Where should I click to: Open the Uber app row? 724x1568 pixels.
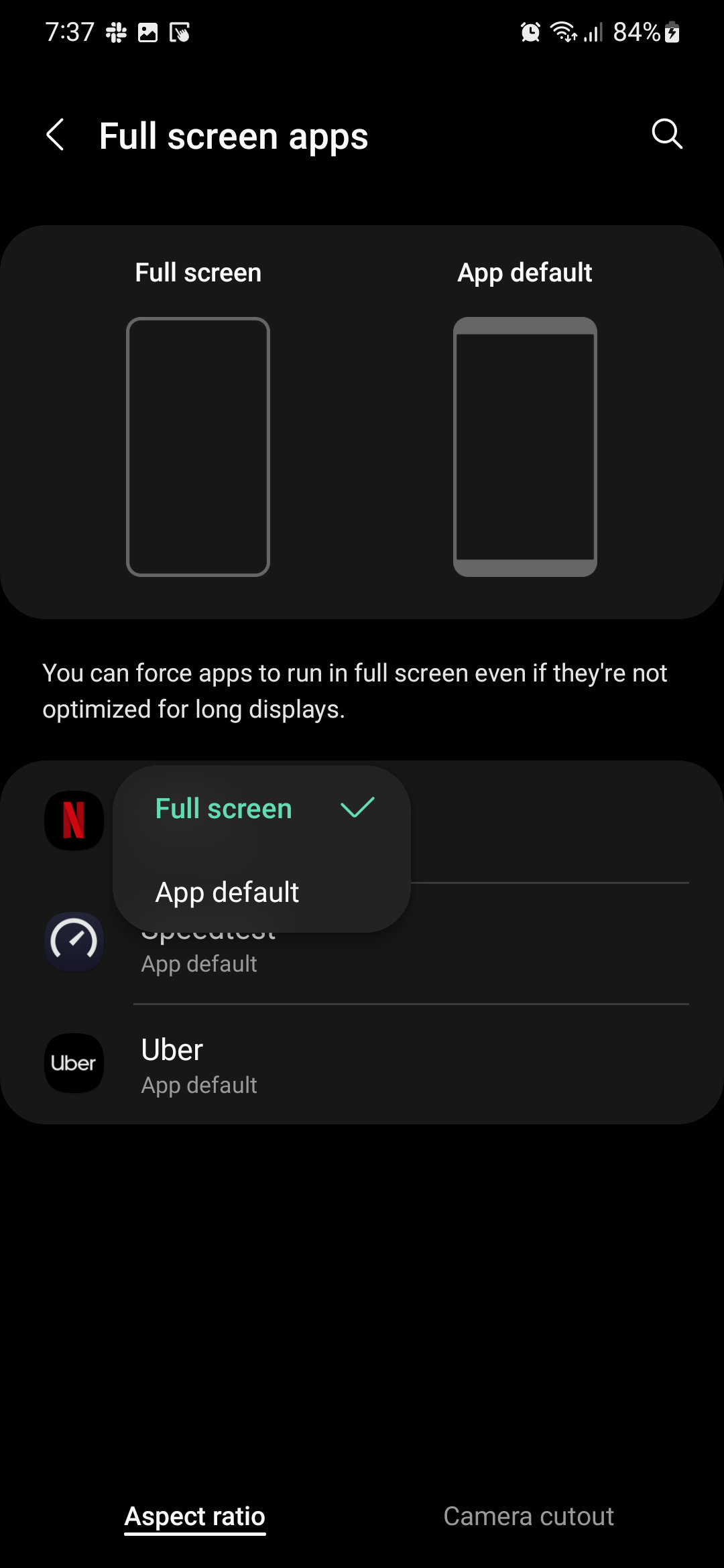pyautogui.click(x=362, y=1064)
